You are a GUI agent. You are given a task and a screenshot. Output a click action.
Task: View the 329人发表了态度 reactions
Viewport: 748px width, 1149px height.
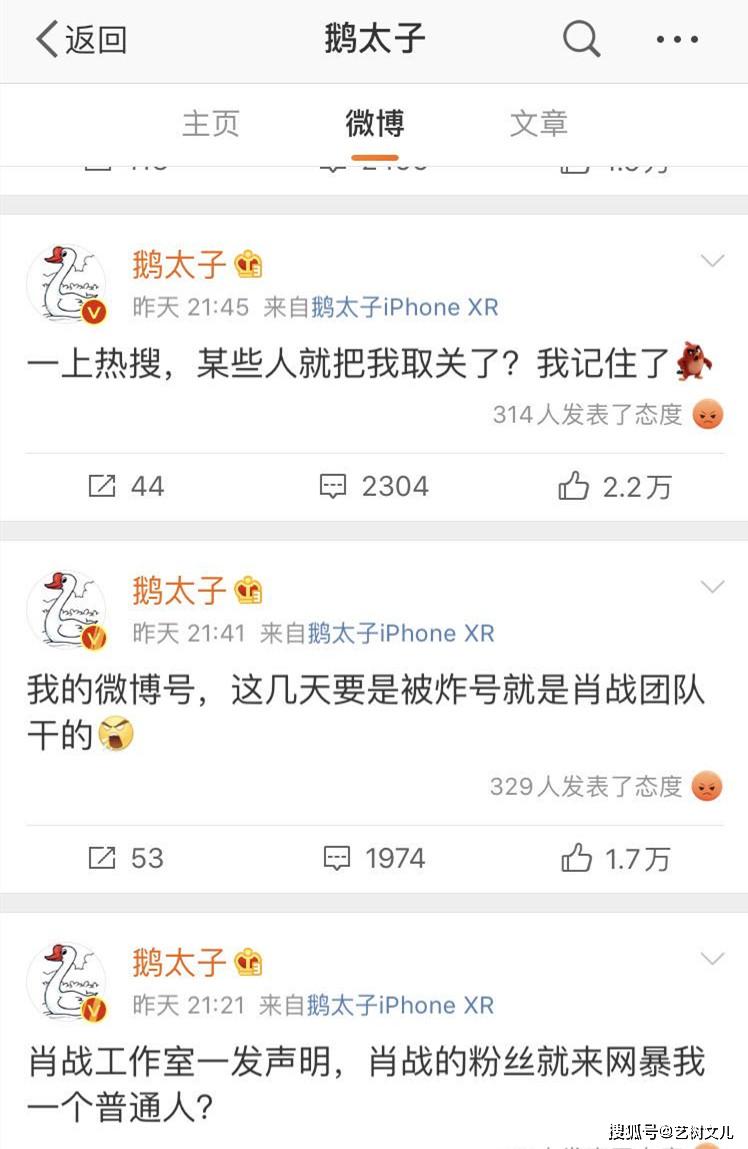click(585, 786)
